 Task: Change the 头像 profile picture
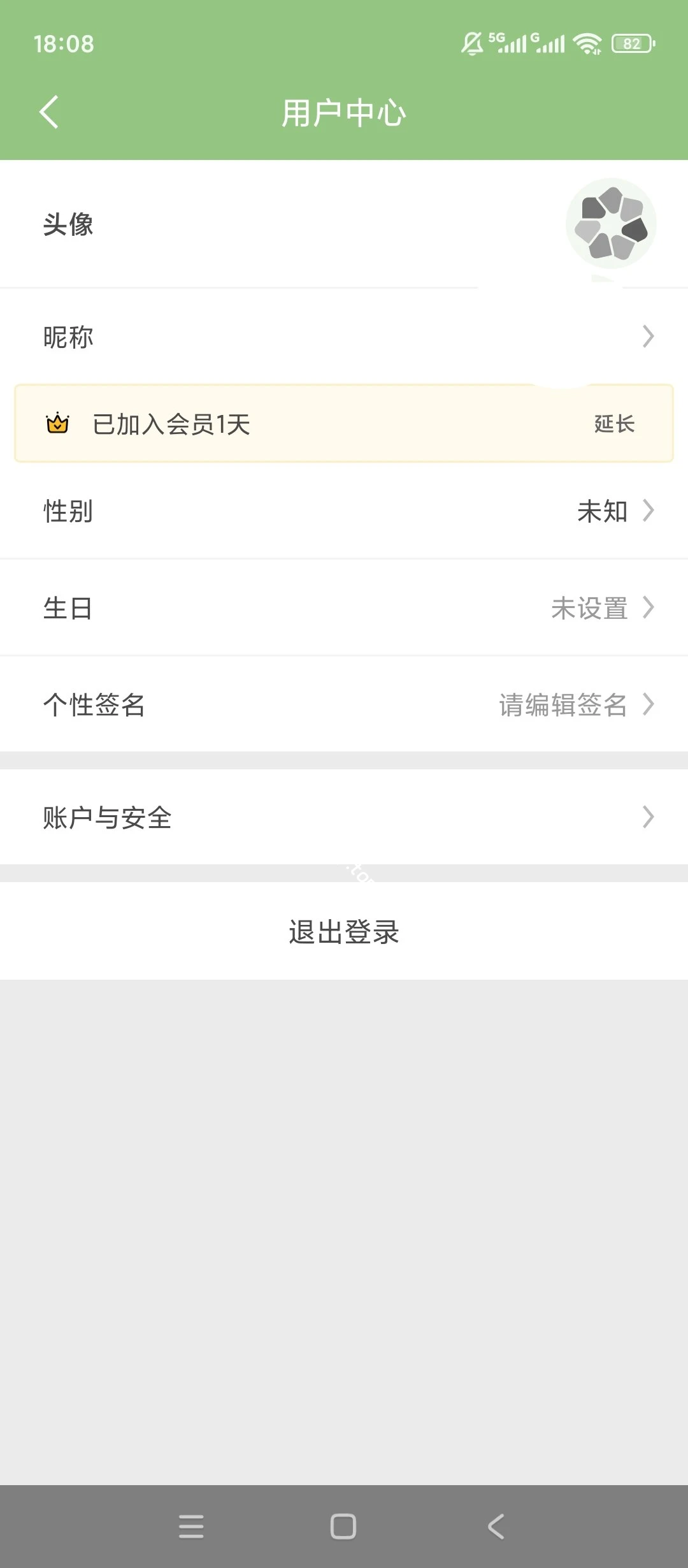coord(610,224)
